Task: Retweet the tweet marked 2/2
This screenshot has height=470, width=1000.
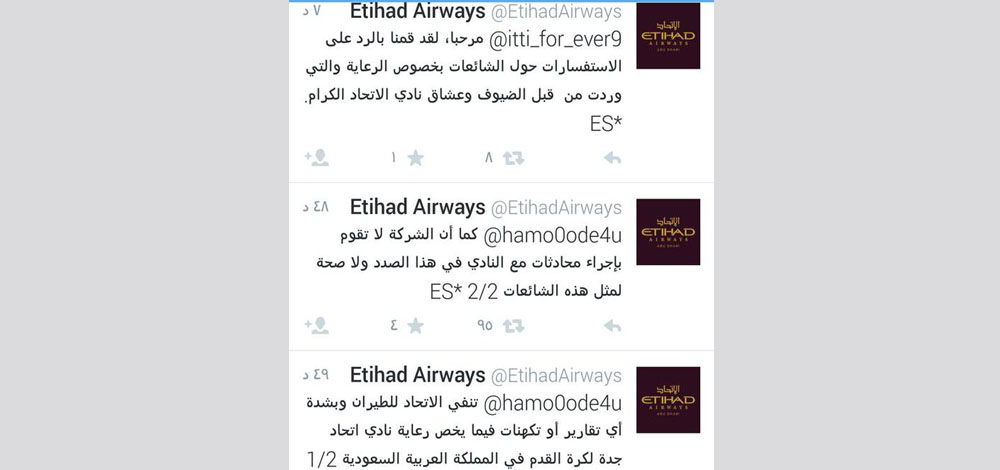Action: click(x=514, y=325)
